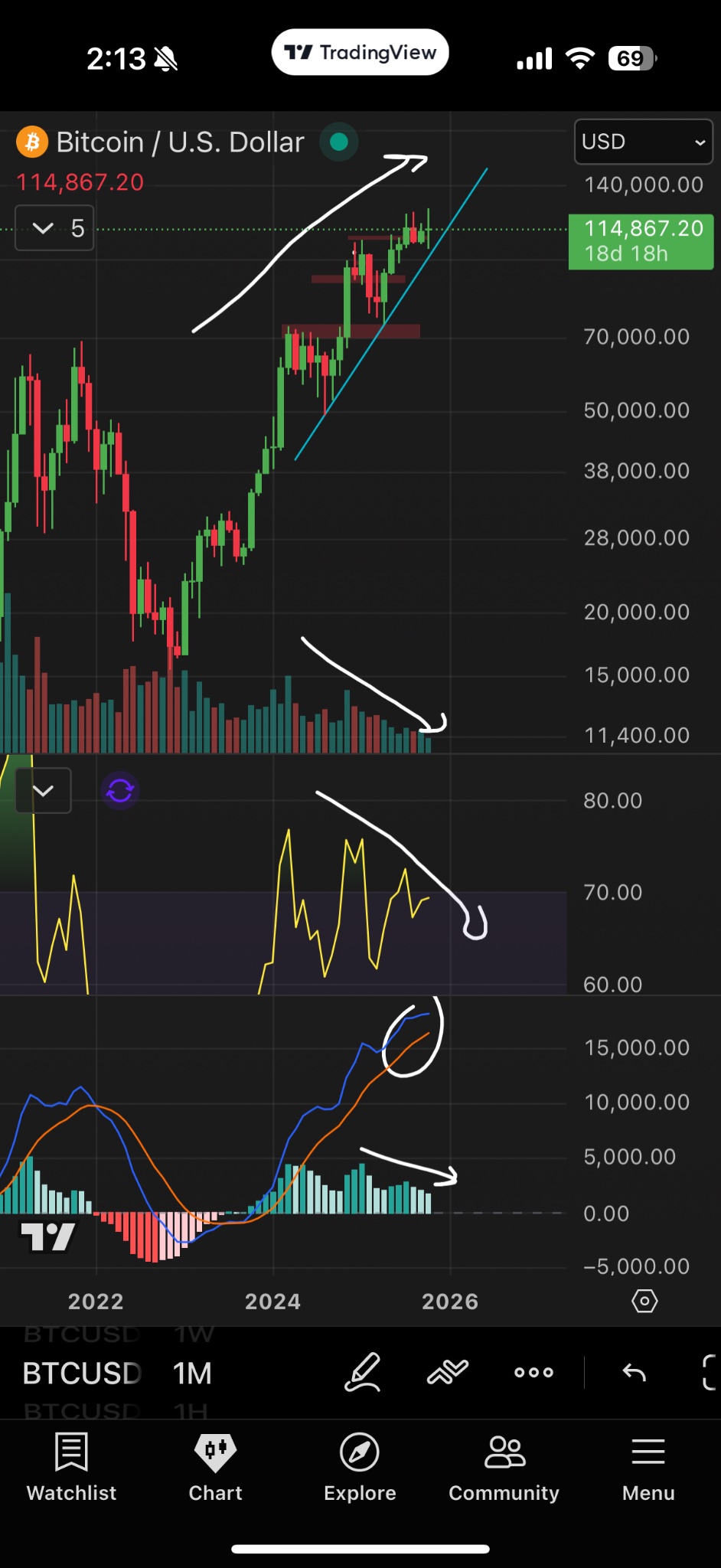Viewport: 721px width, 1568px height.
Task: Open the three-dots more options
Action: pyautogui.click(x=533, y=1372)
